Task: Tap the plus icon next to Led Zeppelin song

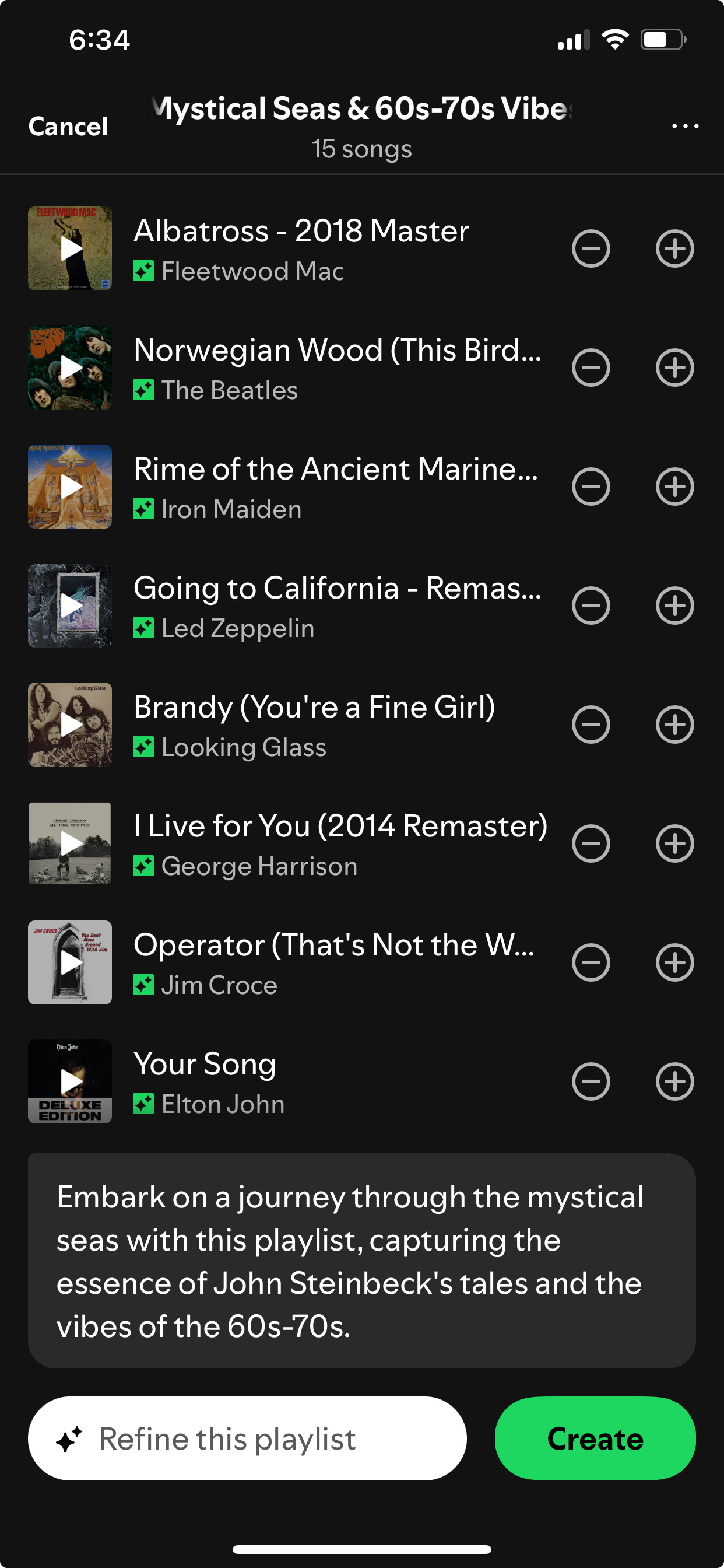Action: [674, 605]
